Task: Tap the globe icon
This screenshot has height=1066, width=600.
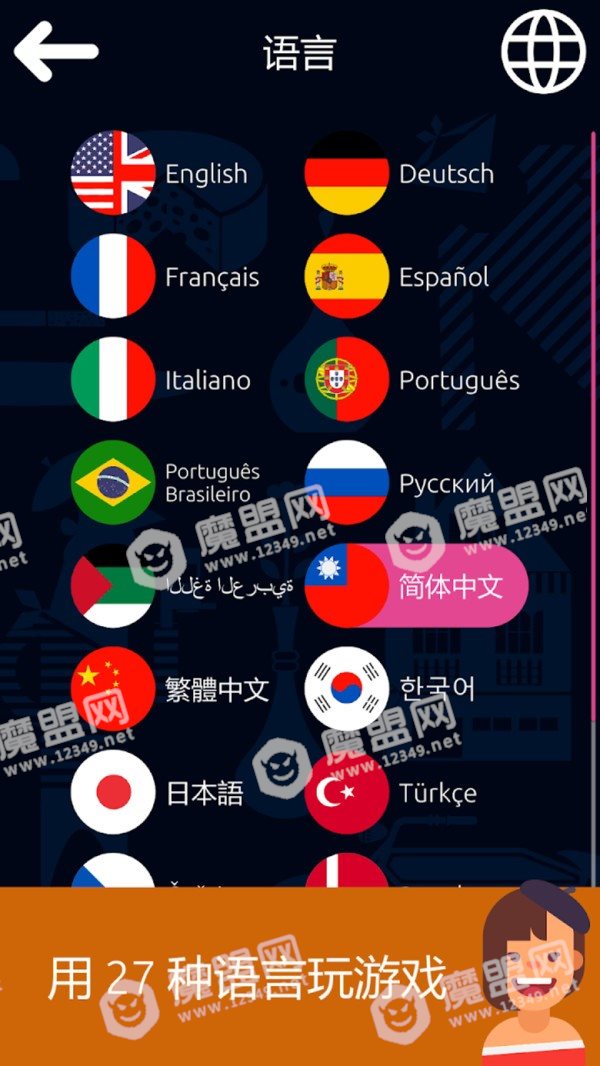Action: click(x=544, y=51)
